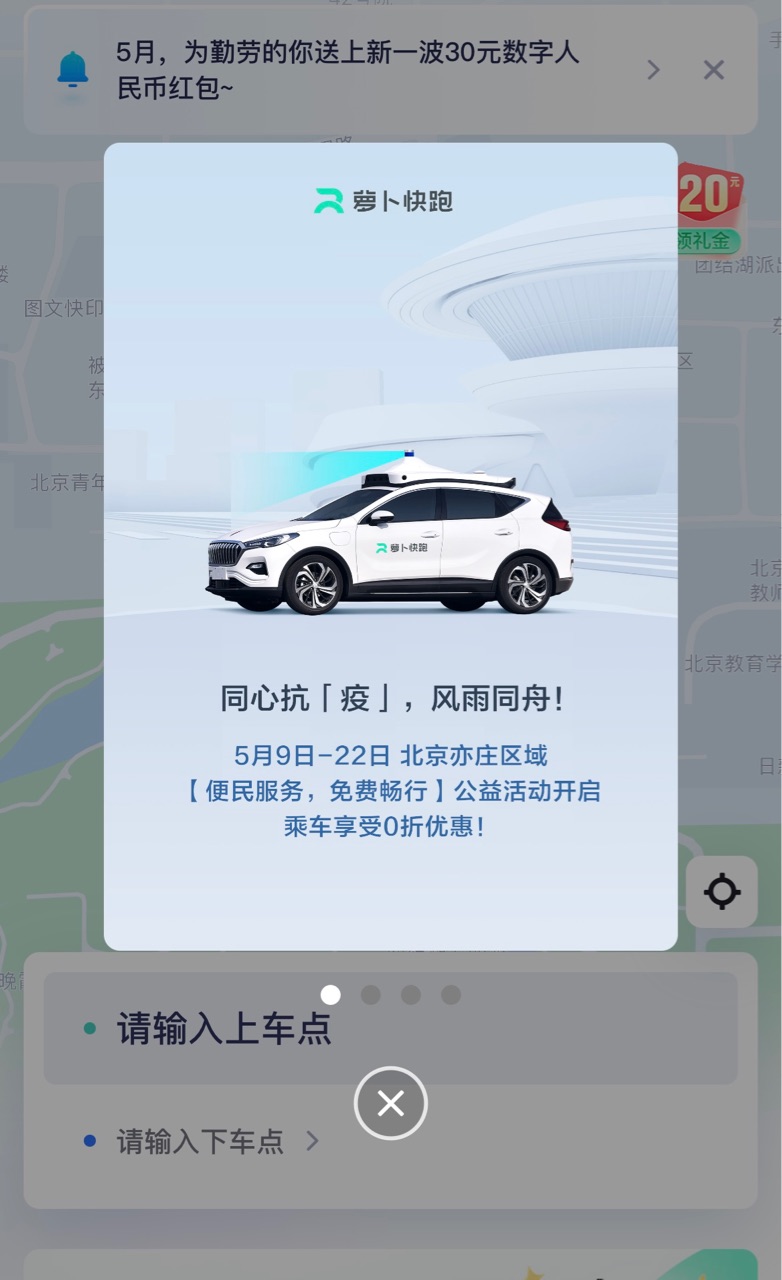Jump to the second popup page dot
The image size is (782, 1280).
[370, 994]
